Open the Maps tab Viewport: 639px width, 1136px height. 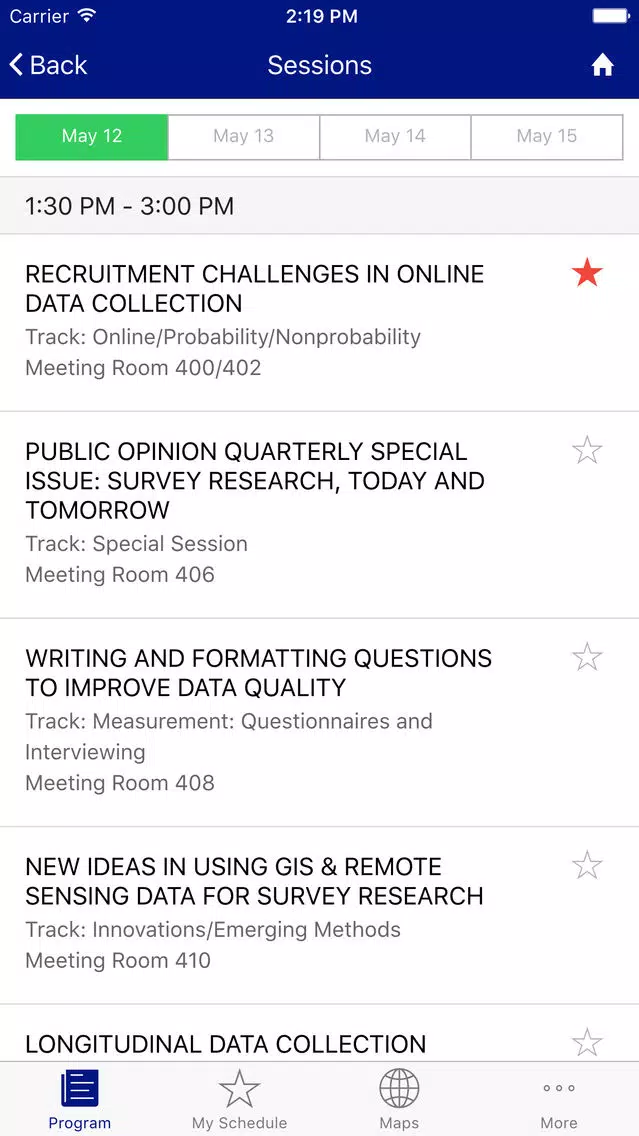click(399, 1100)
